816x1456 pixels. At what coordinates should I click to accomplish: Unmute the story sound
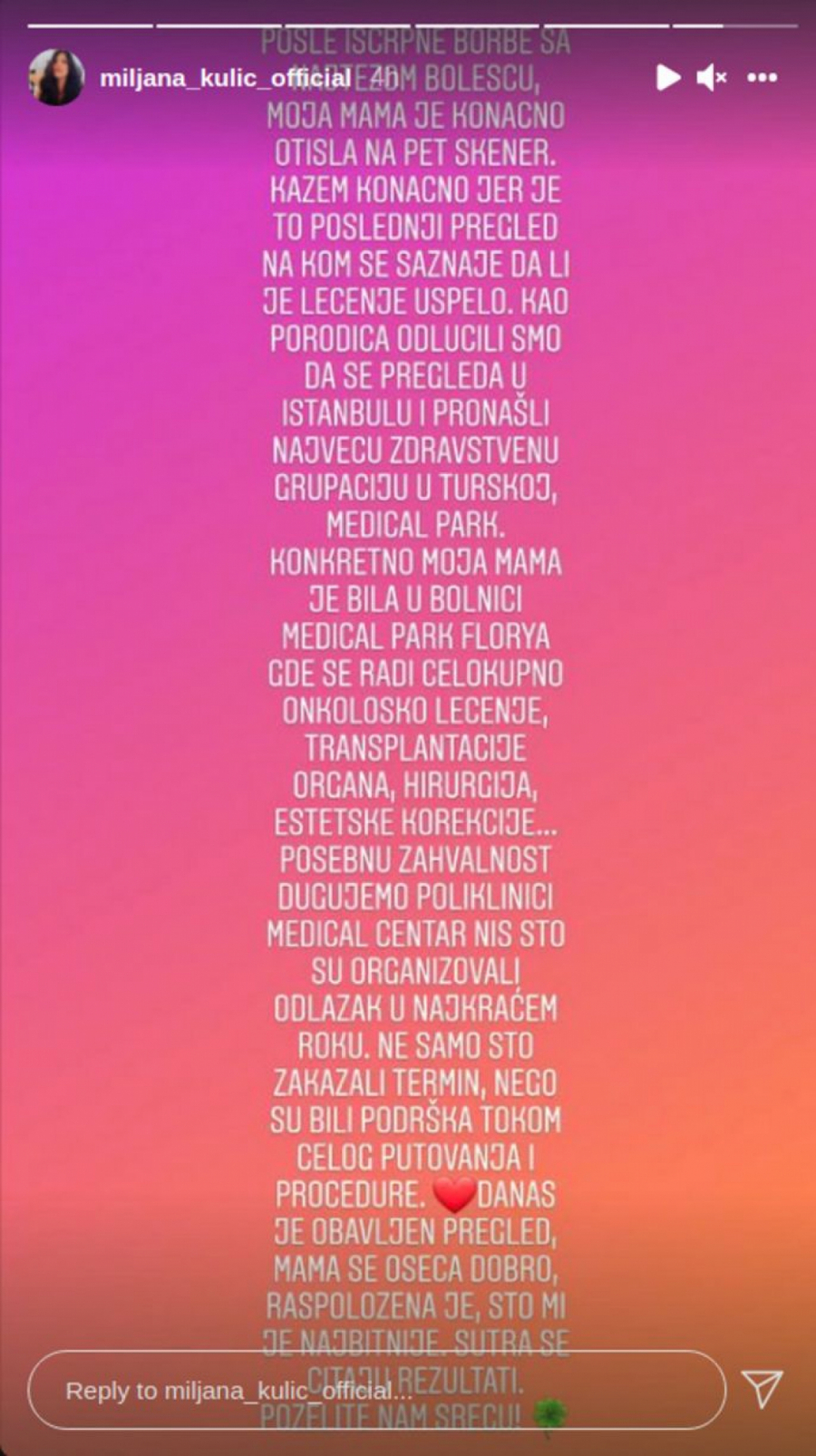tap(712, 78)
